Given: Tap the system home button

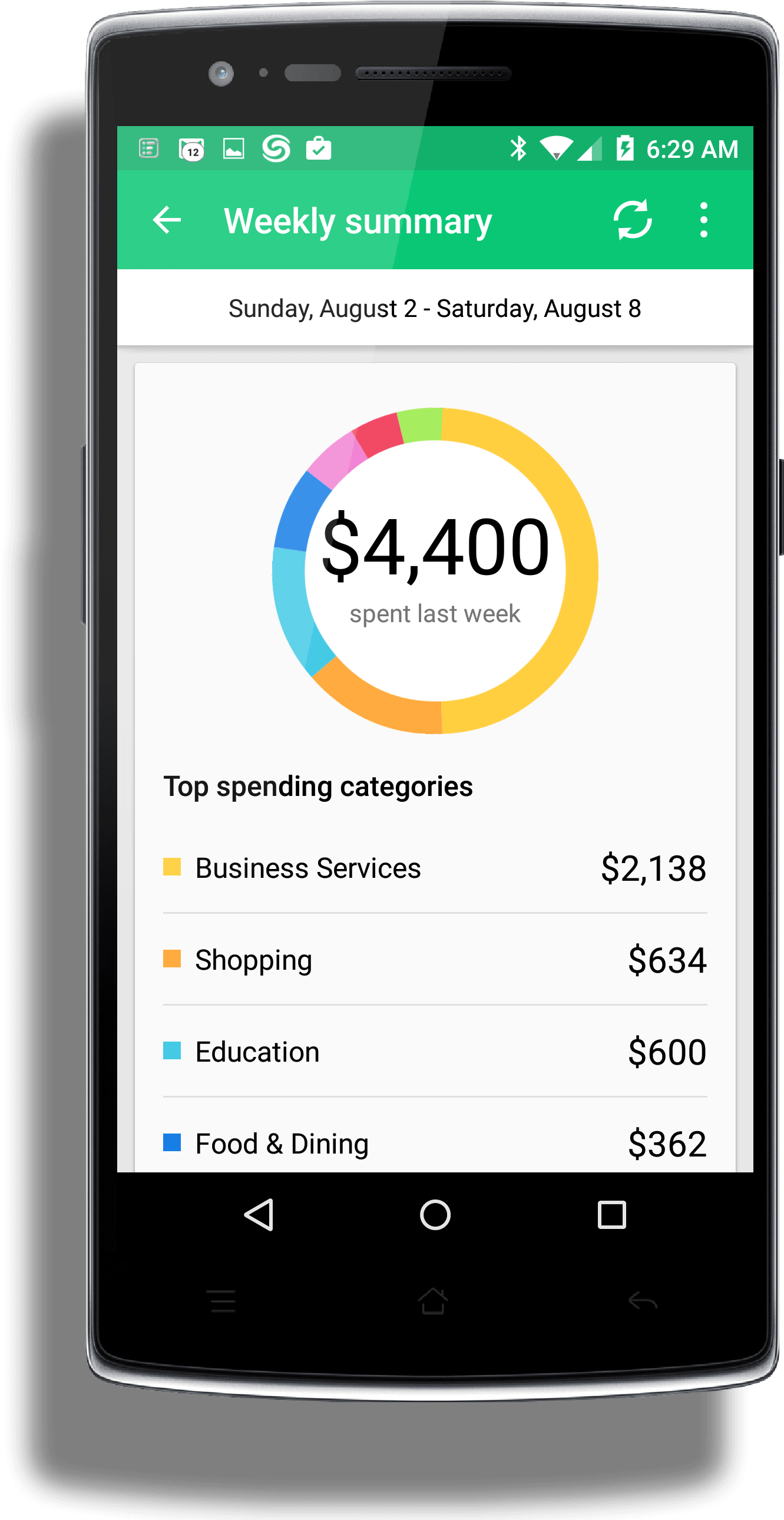Looking at the screenshot, I should click(435, 1215).
